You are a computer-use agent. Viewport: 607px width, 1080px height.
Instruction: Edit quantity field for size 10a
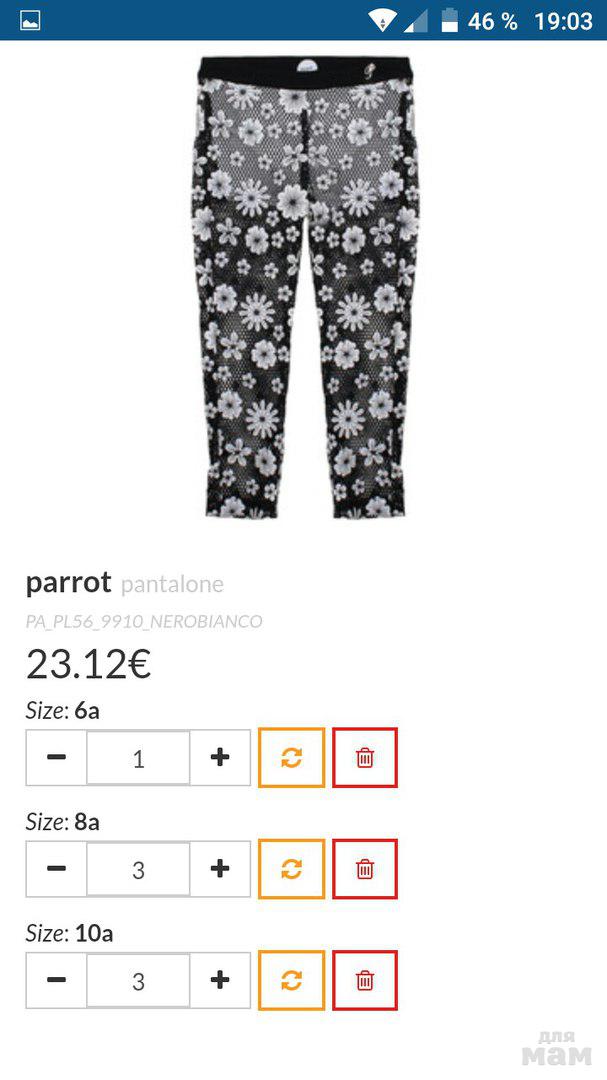pos(138,980)
